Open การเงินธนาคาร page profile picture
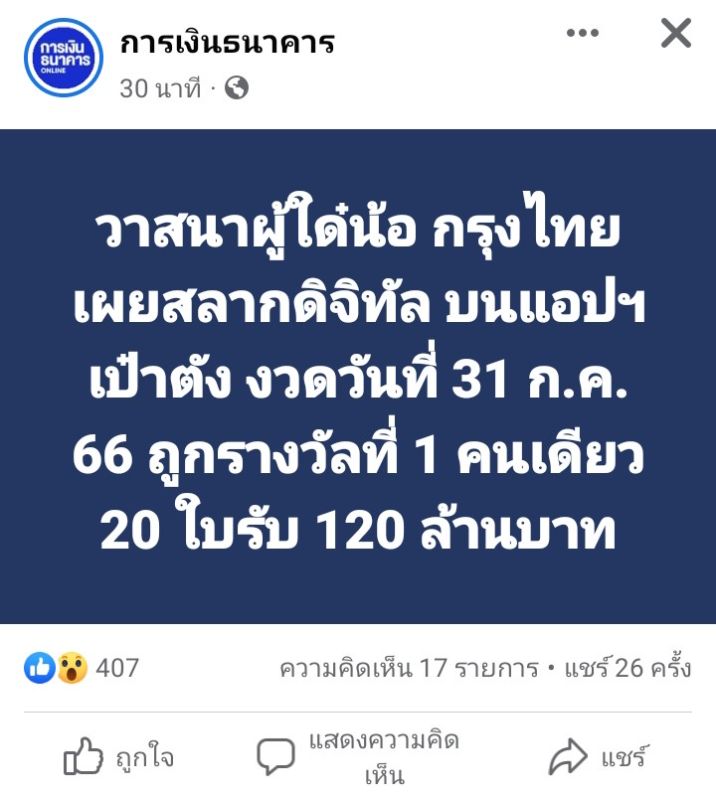Image resolution: width=716 pixels, height=800 pixels. [64, 57]
